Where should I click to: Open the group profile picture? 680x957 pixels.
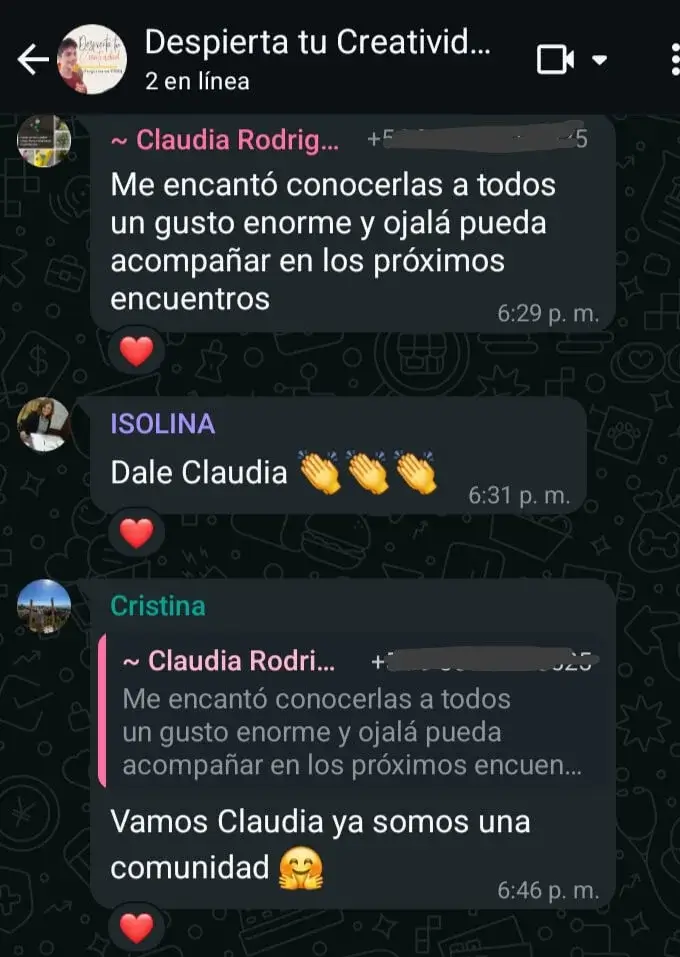[x=92, y=59]
